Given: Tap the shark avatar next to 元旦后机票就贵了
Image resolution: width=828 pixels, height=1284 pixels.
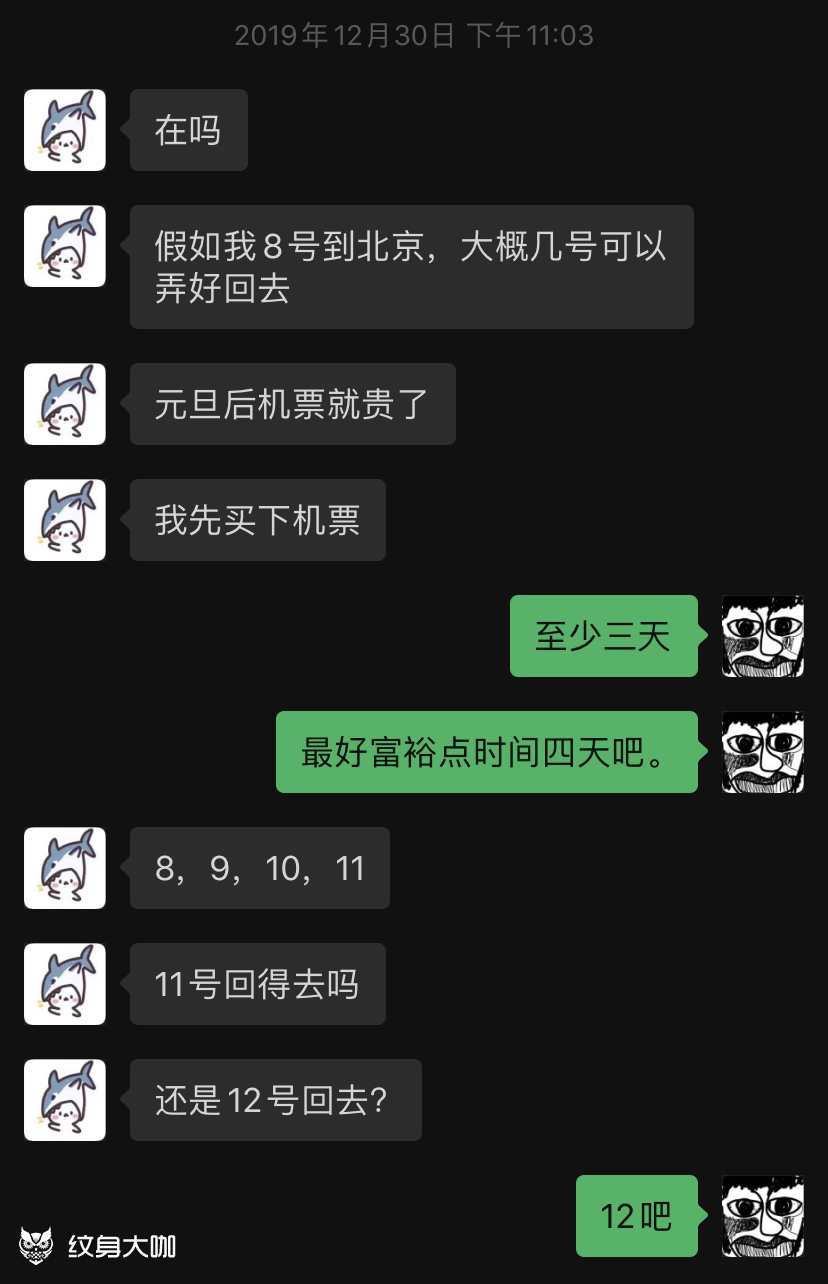Looking at the screenshot, I should tap(65, 404).
